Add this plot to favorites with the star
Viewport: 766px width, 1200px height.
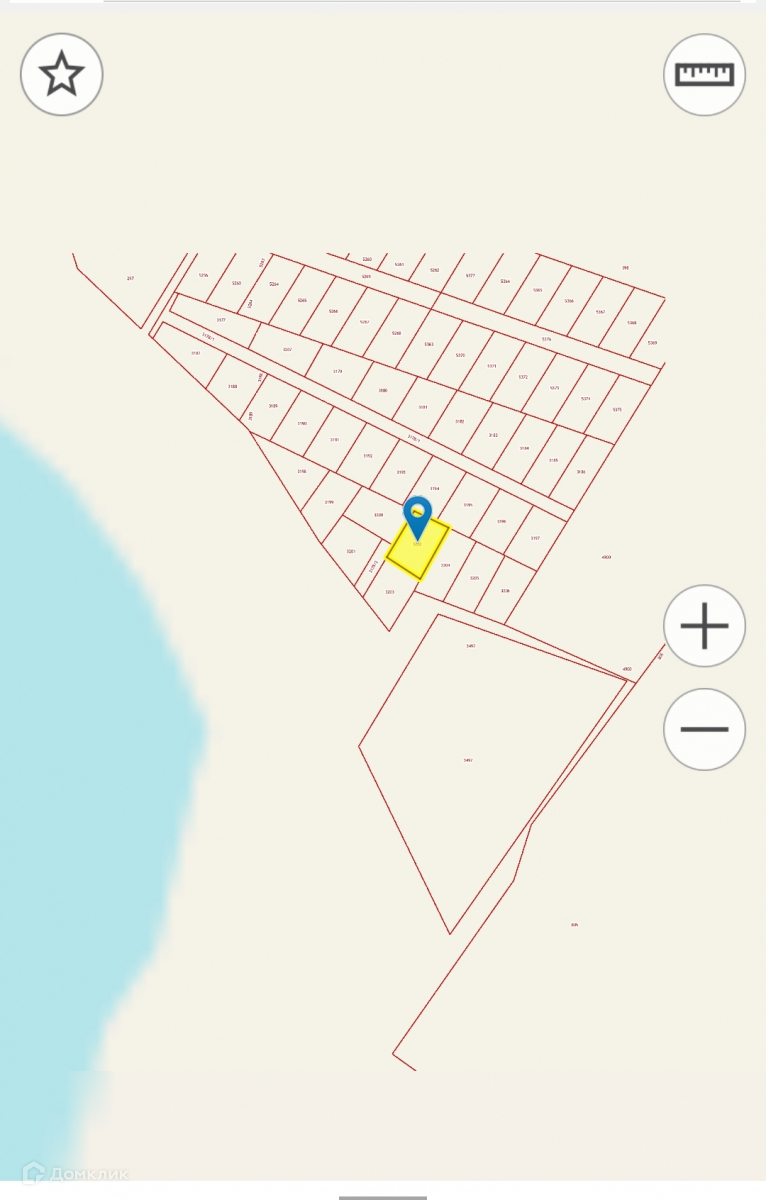tap(62, 75)
